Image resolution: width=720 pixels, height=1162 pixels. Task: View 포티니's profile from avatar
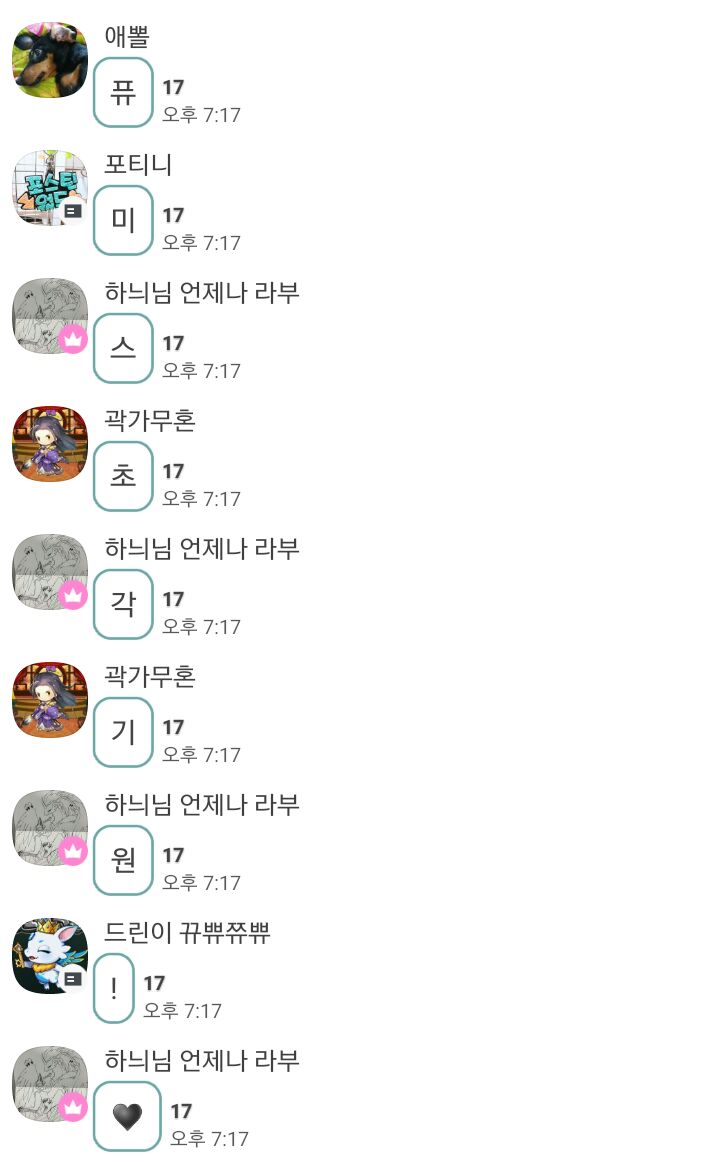[x=50, y=188]
